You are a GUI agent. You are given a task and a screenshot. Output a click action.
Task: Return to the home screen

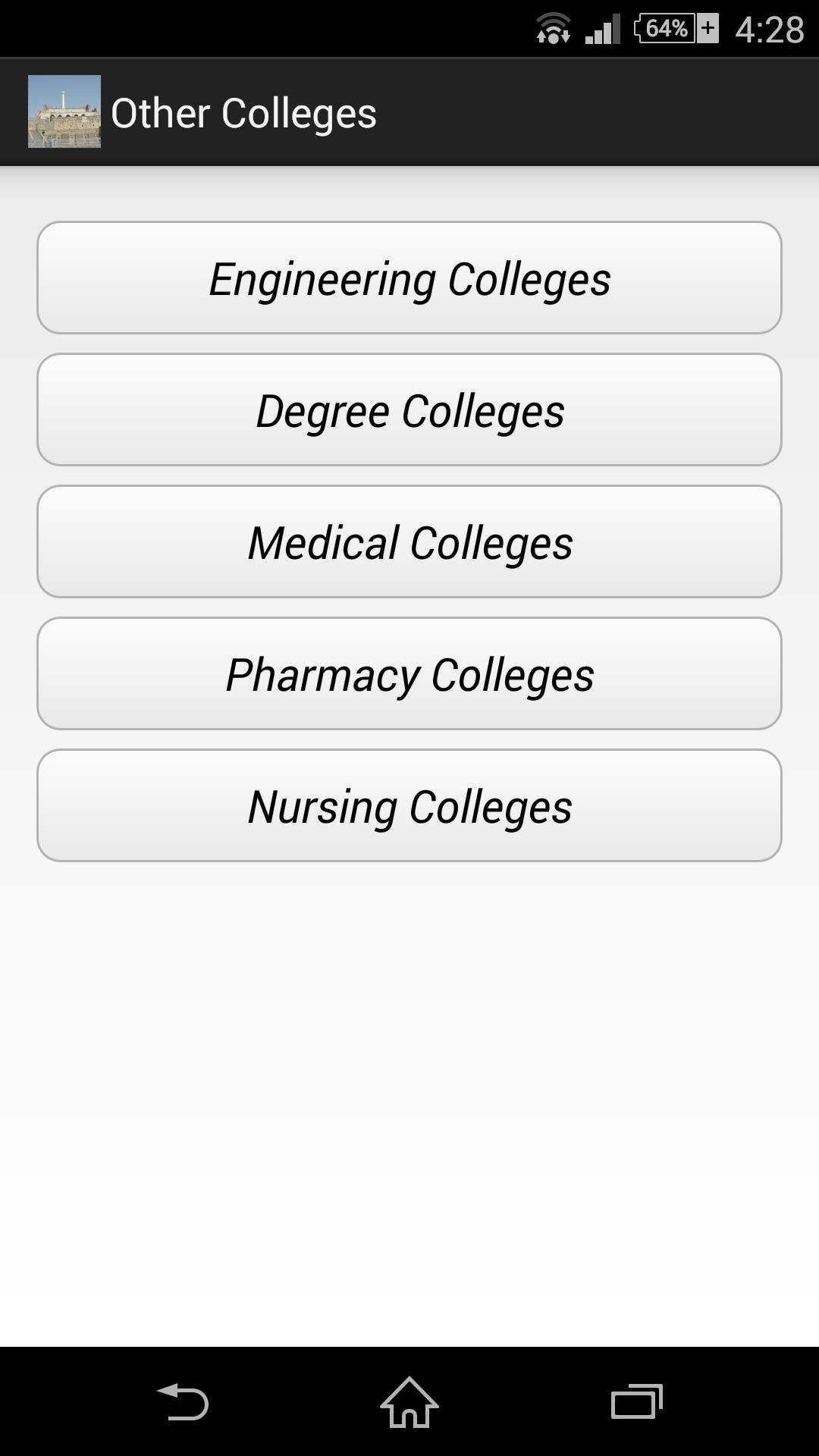[x=409, y=1401]
